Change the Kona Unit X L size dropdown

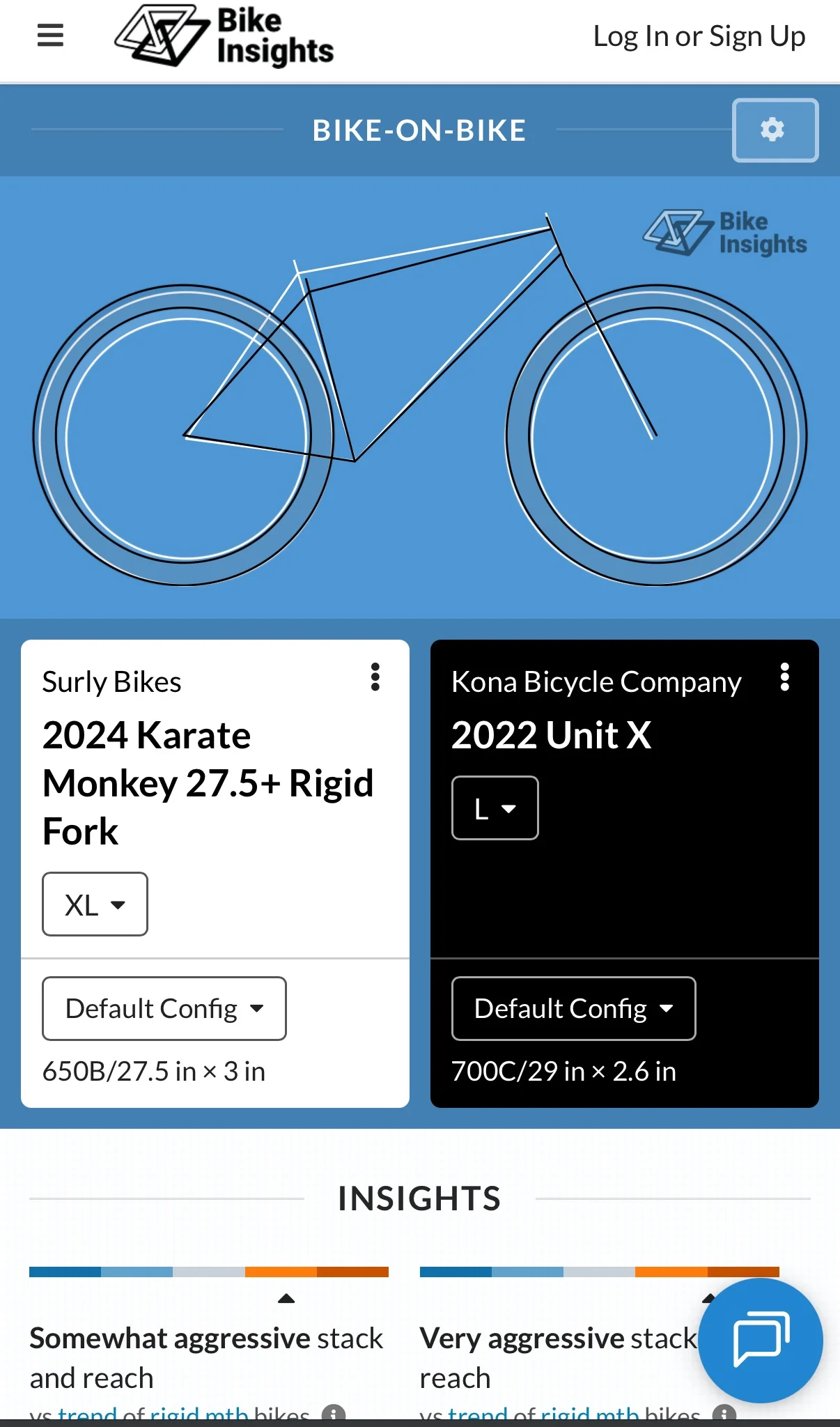pos(495,808)
